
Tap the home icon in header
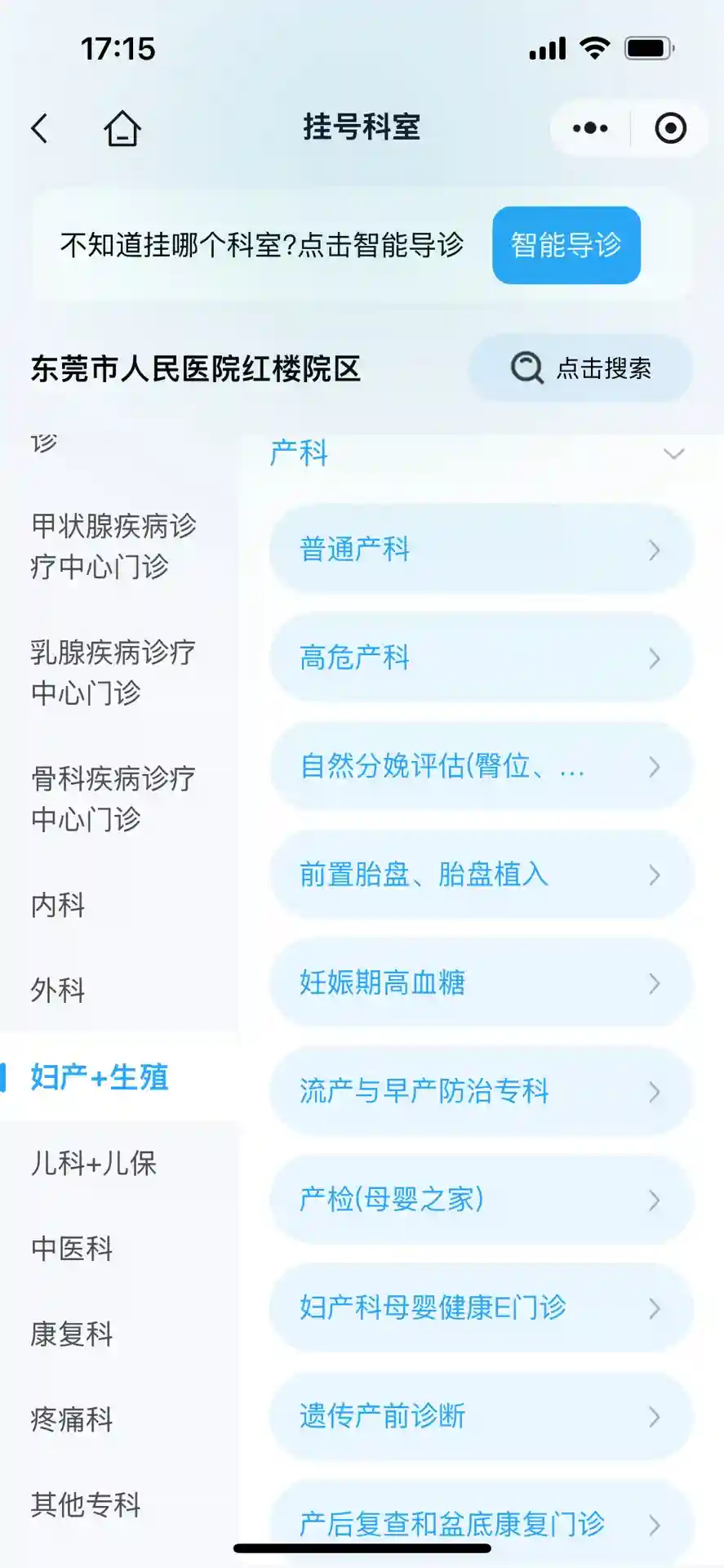[x=122, y=128]
